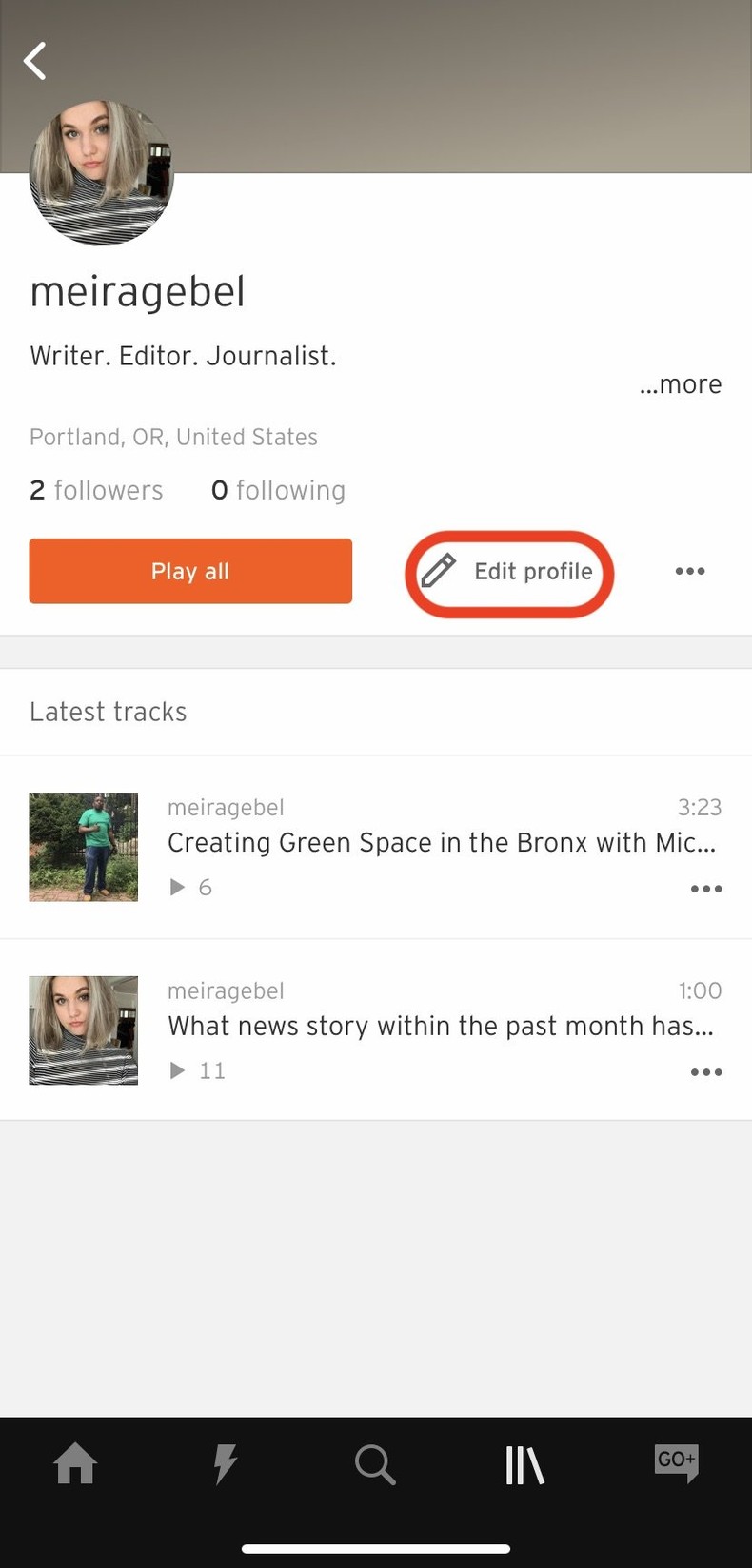This screenshot has height=1568, width=752.
Task: Open options for What news story track
Action: tap(706, 1072)
